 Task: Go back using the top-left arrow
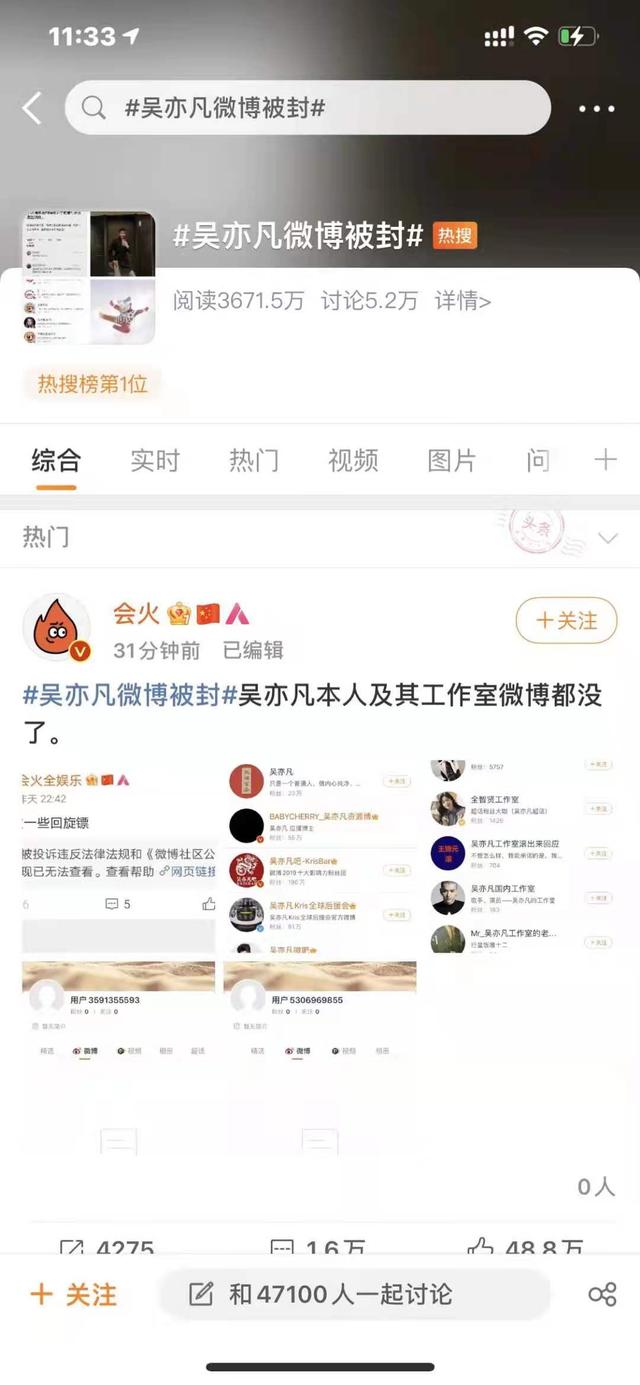[32, 108]
